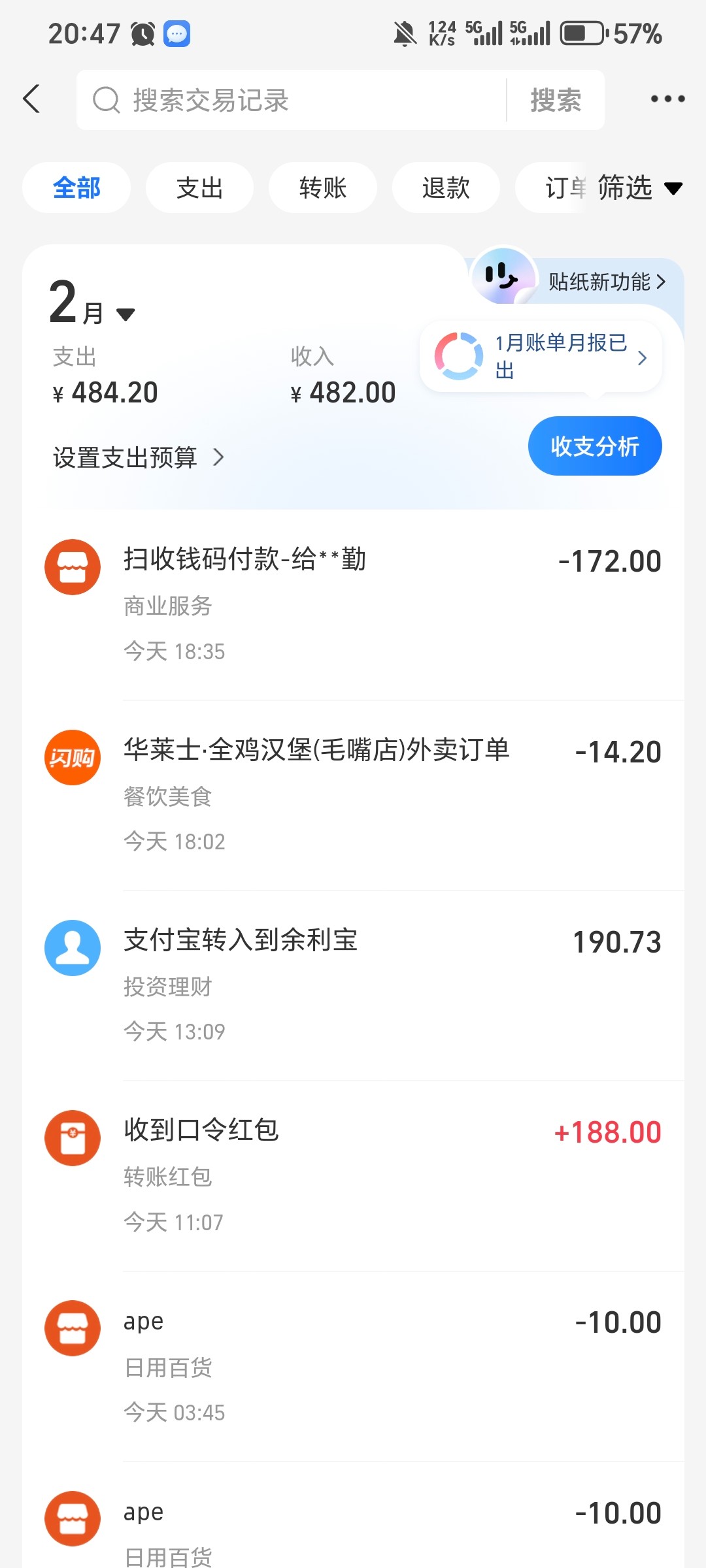
Task: Open the three-dot overflow menu
Action: [x=667, y=99]
